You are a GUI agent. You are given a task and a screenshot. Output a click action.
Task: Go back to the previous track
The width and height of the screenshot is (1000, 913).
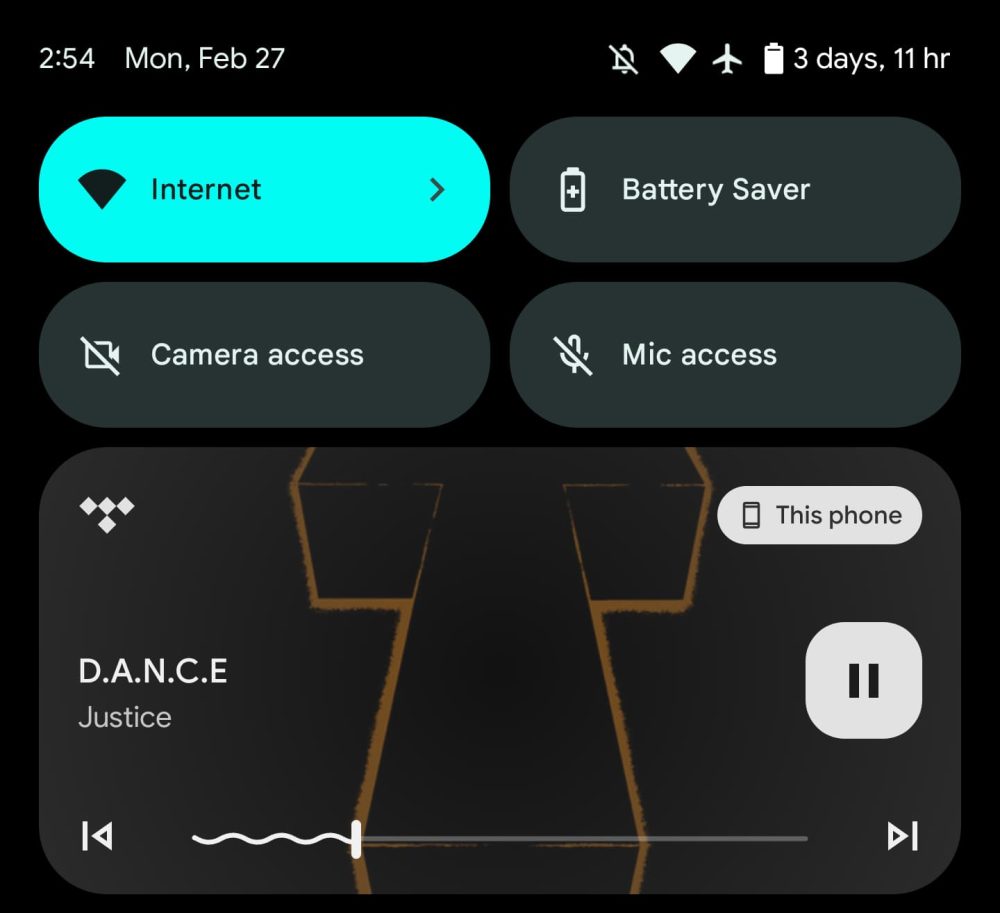[x=97, y=836]
